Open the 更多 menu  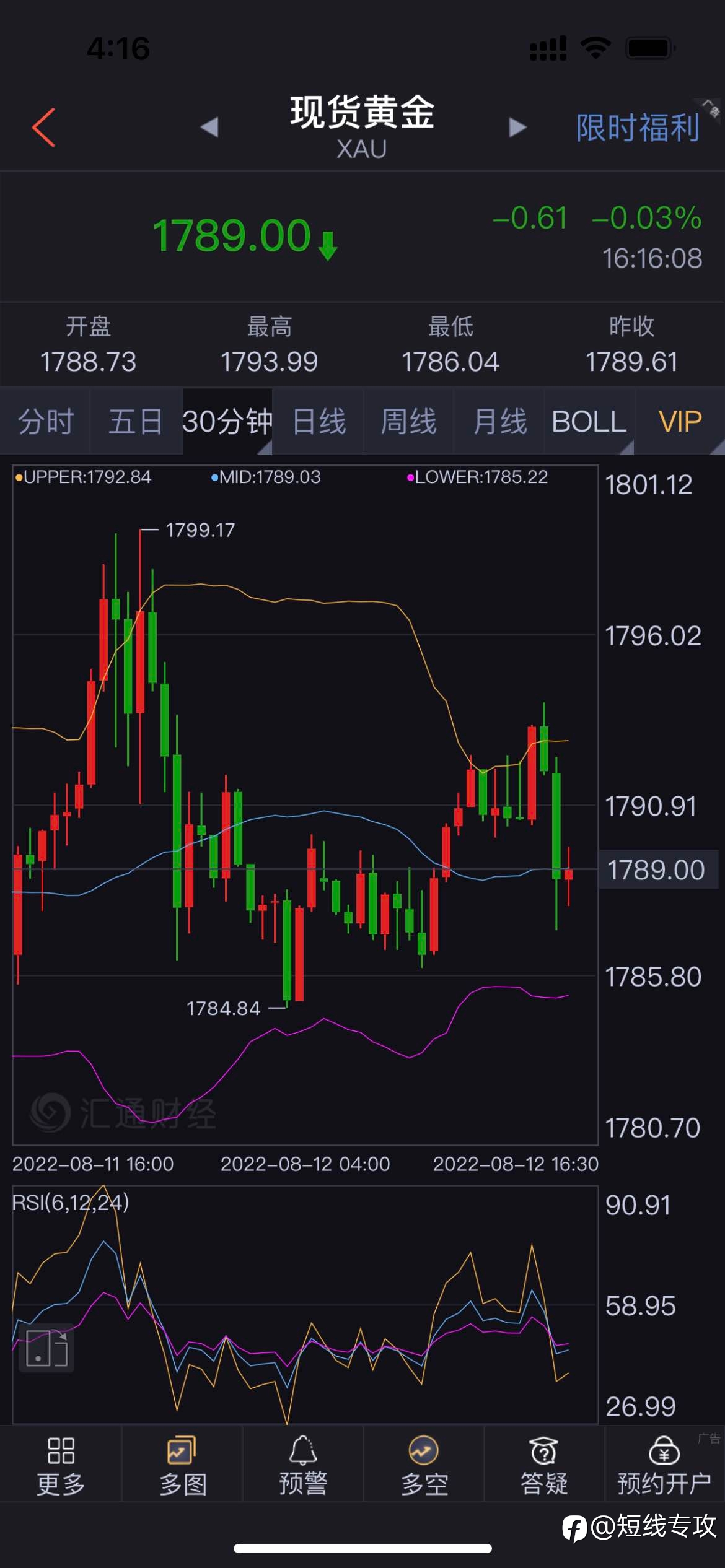(x=60, y=1465)
